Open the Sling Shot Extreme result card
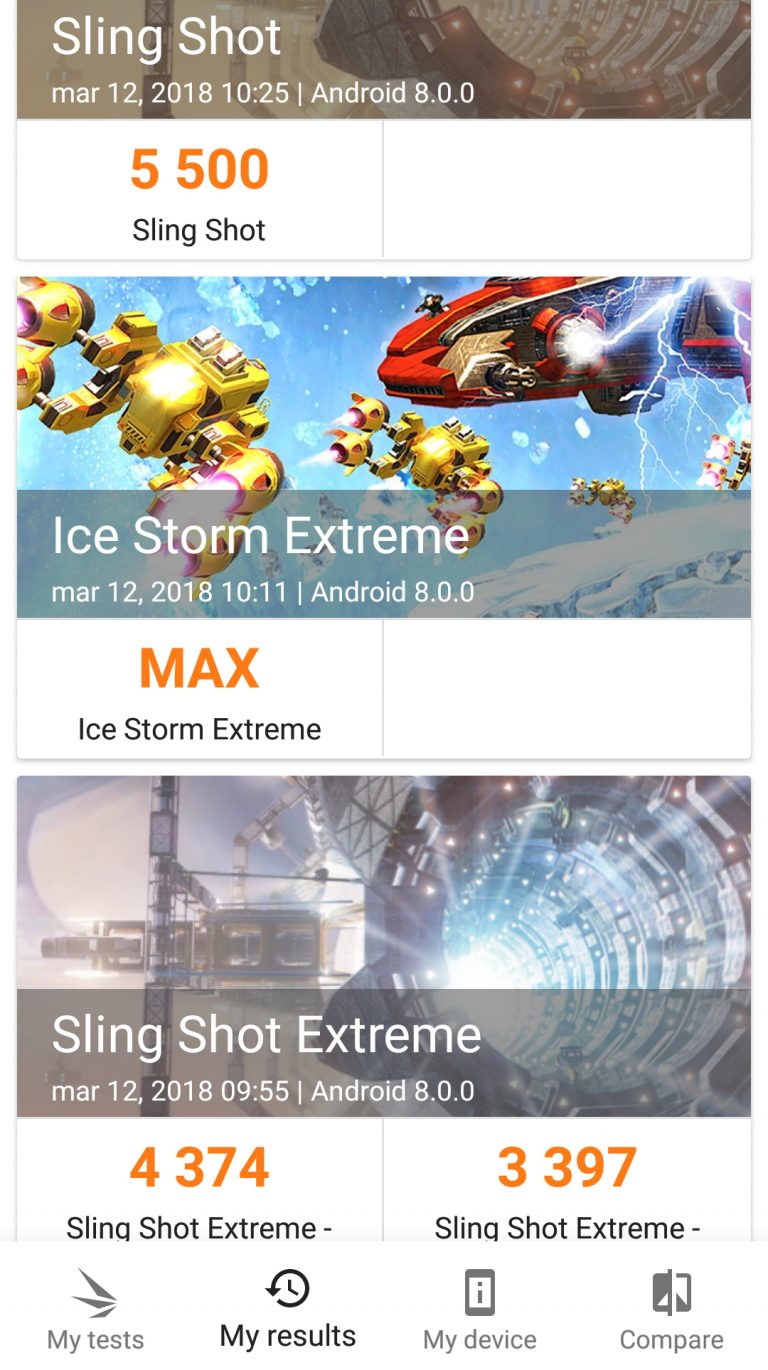 point(384,1008)
